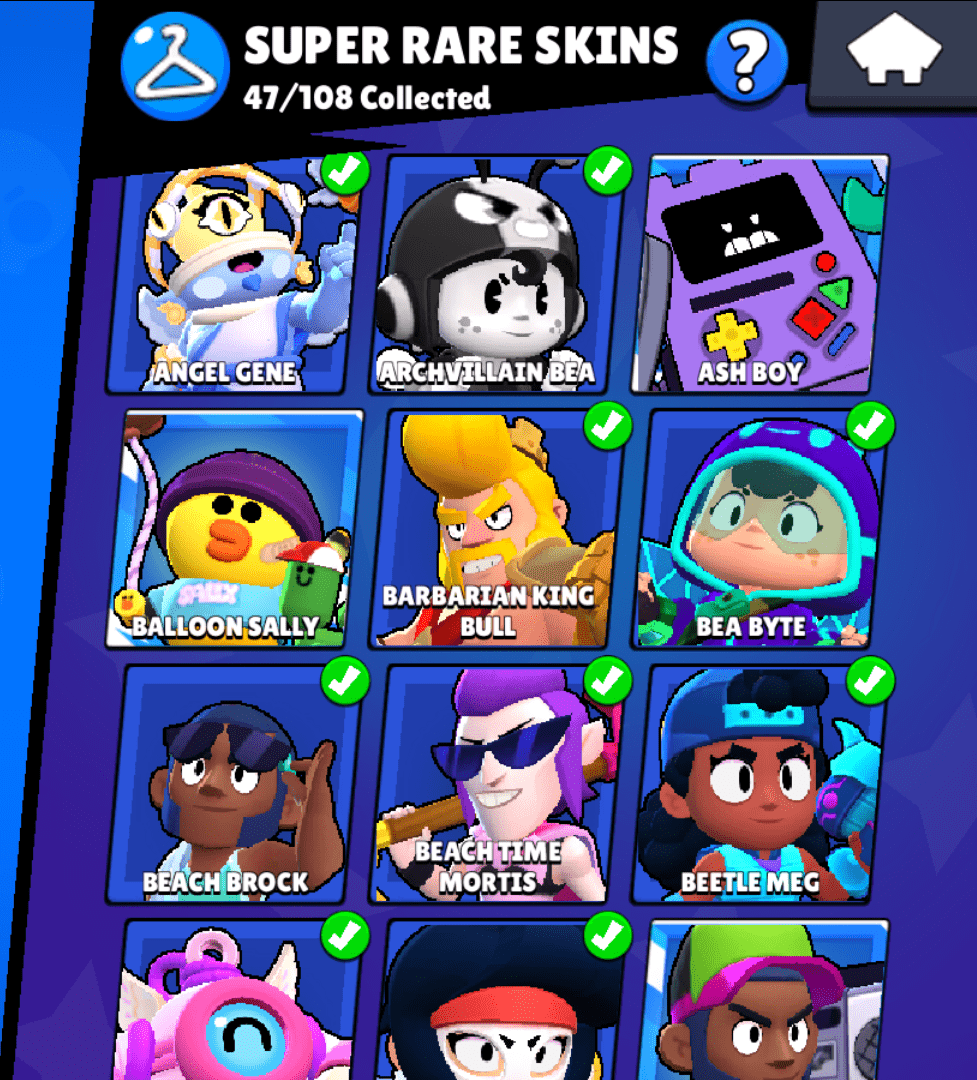This screenshot has width=977, height=1080.
Task: View the Beetle Meg skin
Action: click(762, 785)
